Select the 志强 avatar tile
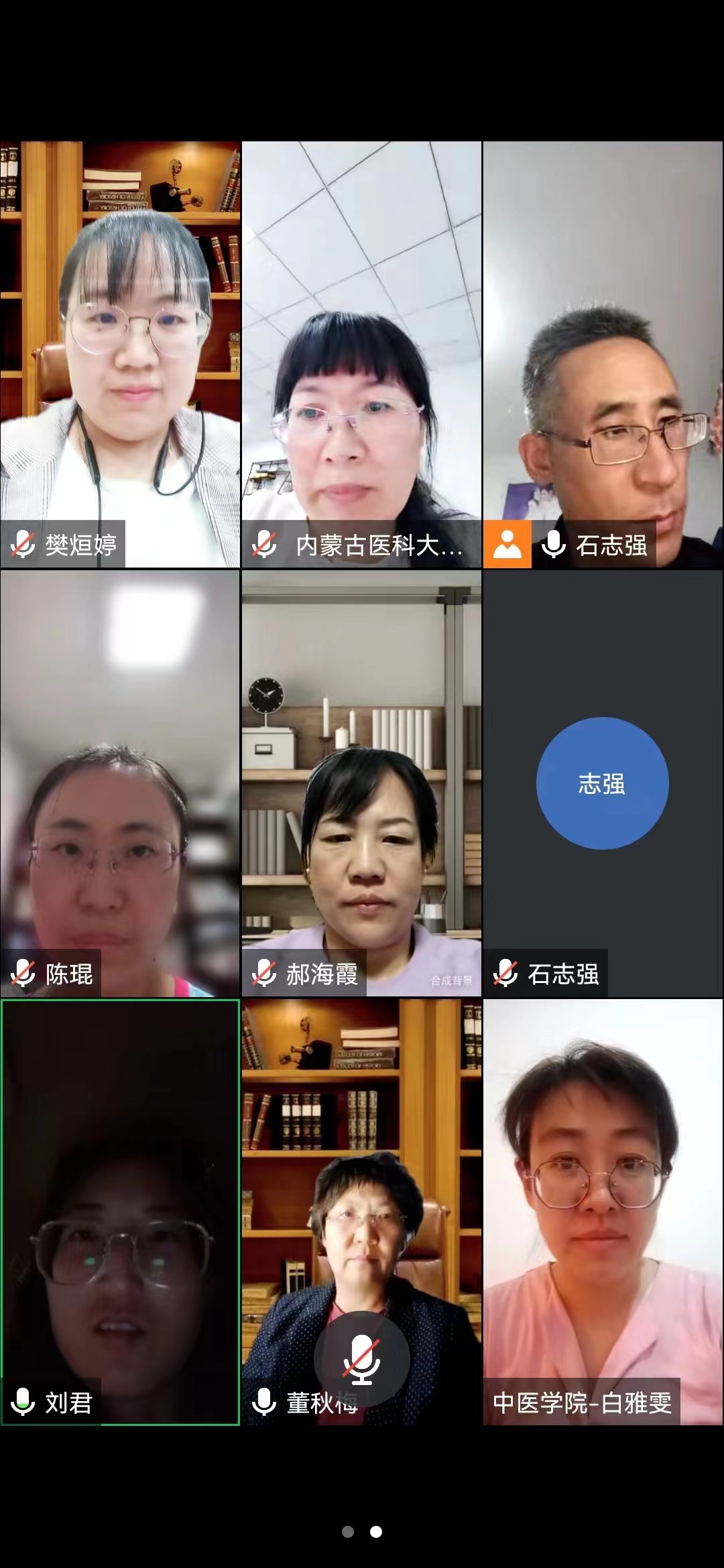 coord(602,783)
